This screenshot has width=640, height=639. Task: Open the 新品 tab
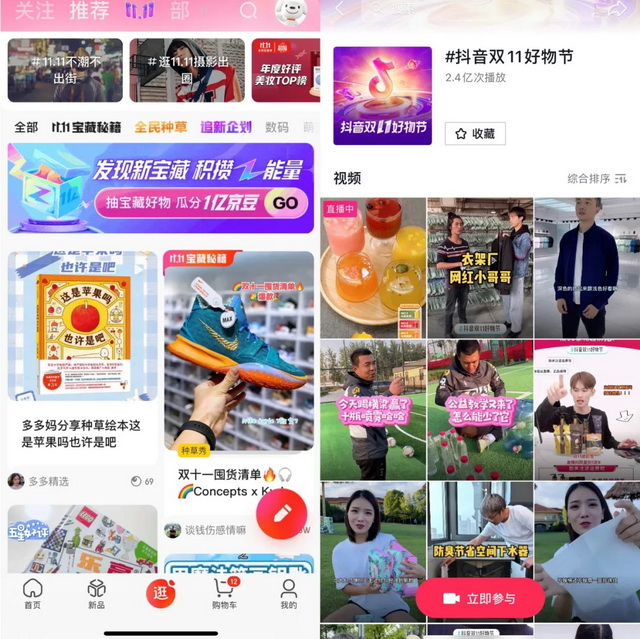click(96, 593)
